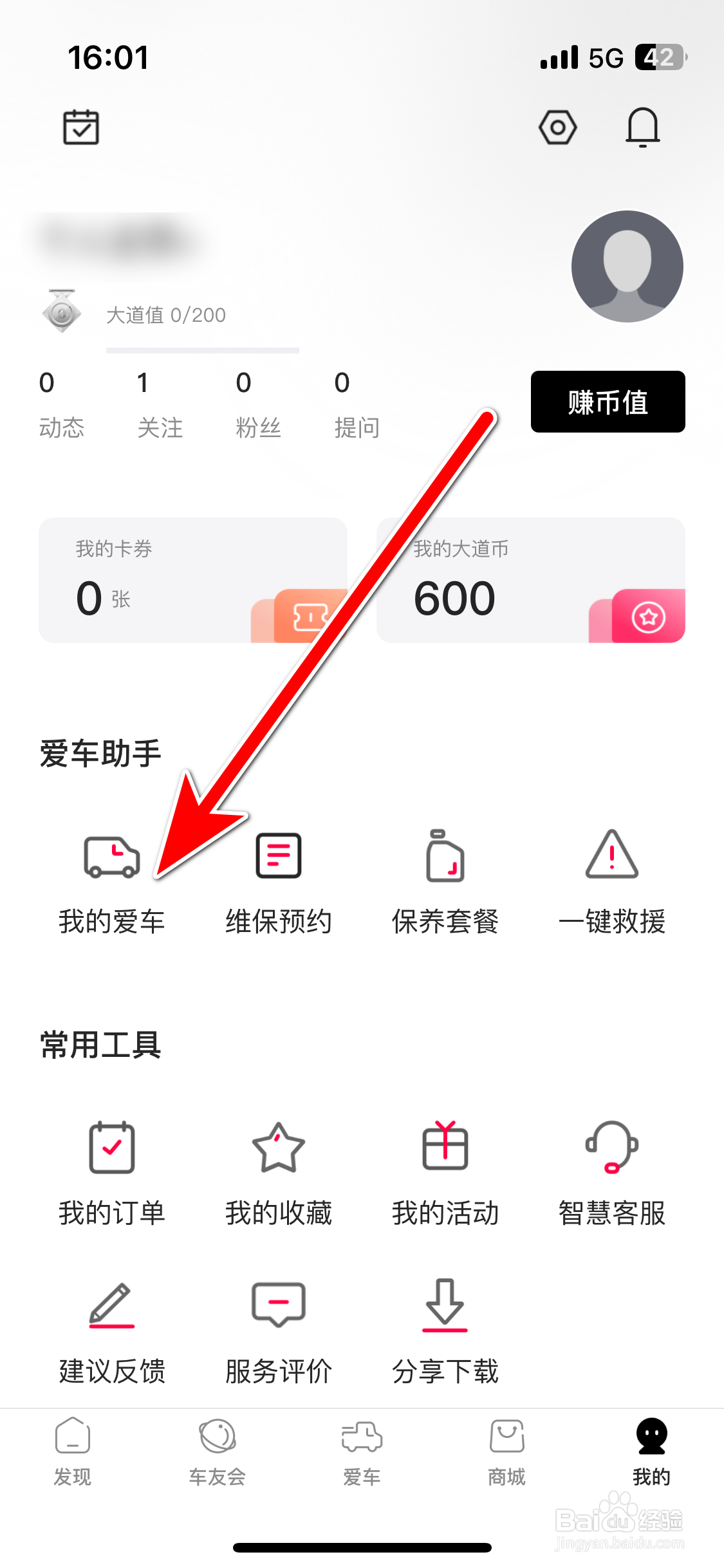Open the 我的卡券 coupons card
724x1568 pixels.
[x=193, y=579]
